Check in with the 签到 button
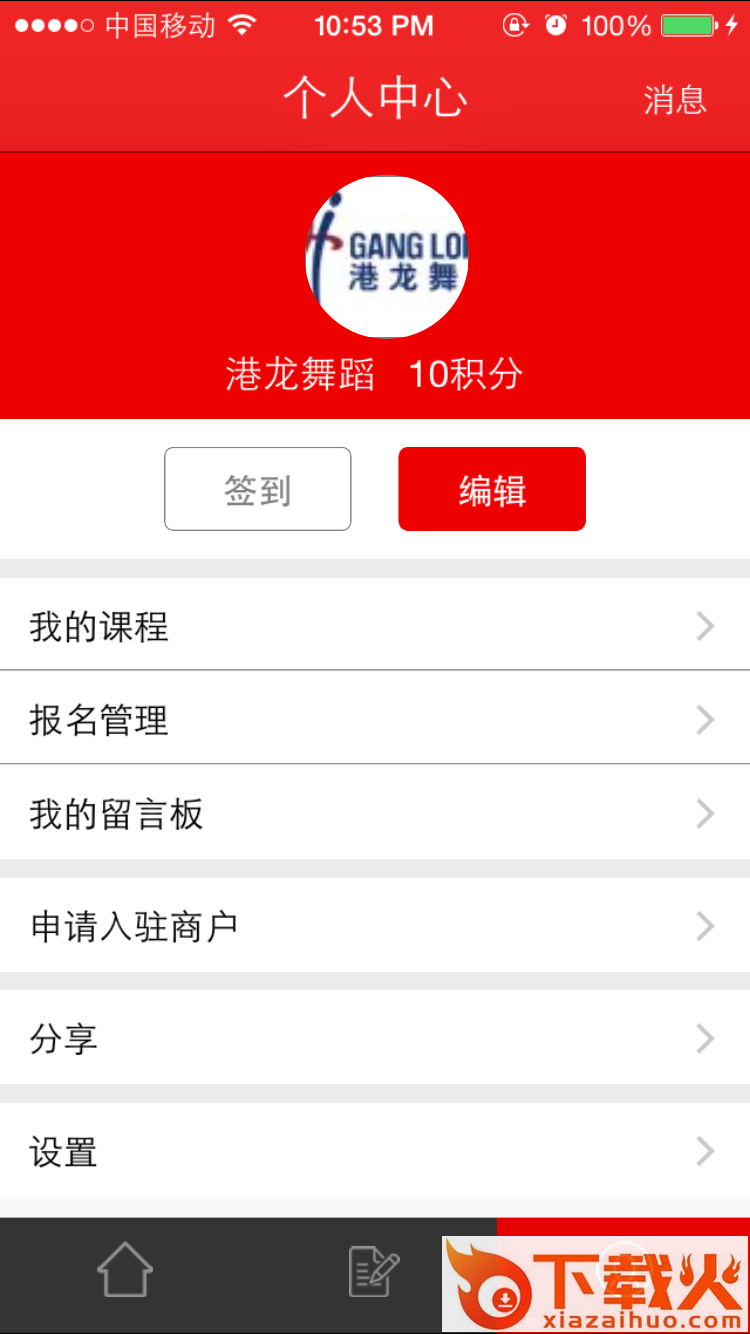750x1334 pixels. click(x=257, y=489)
